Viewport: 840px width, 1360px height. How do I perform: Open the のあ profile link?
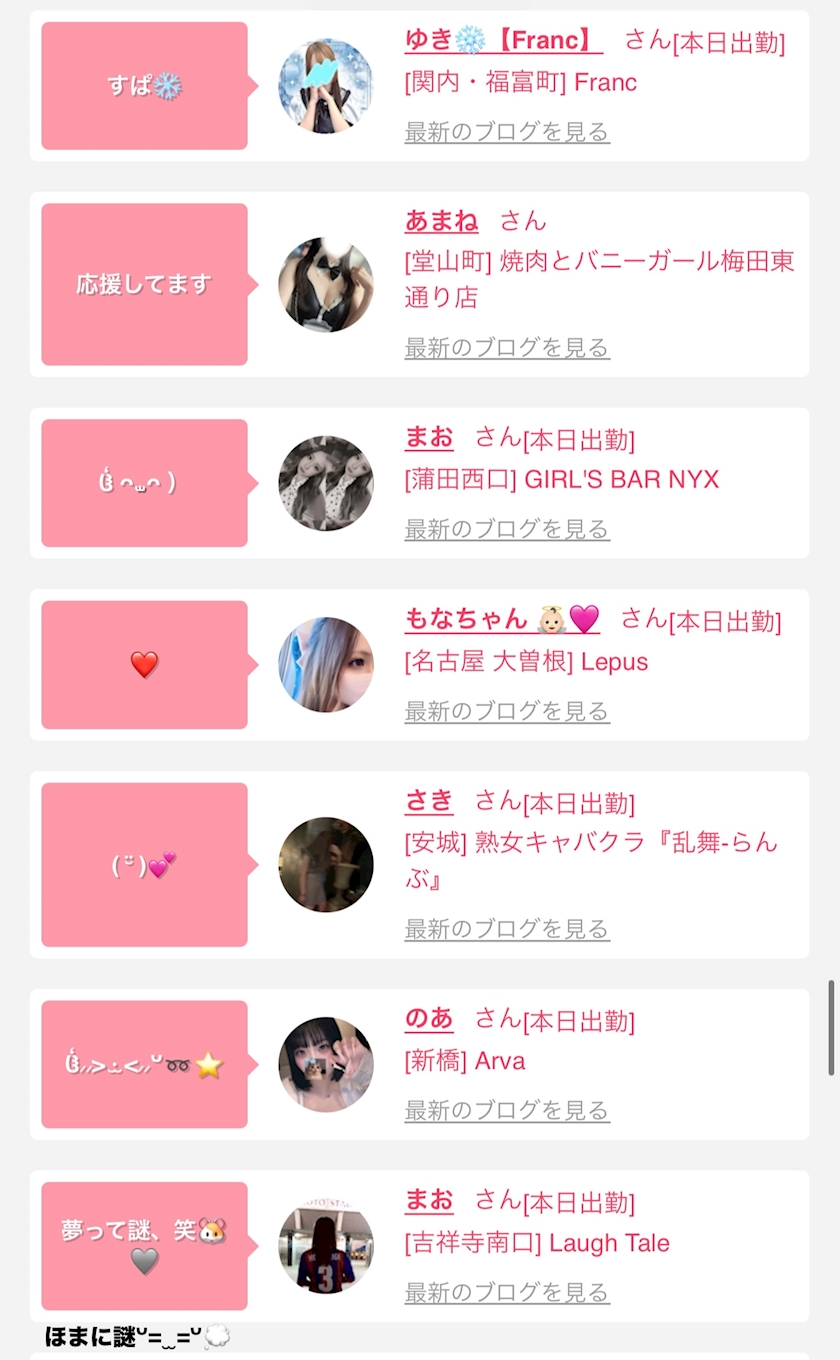pyautogui.click(x=429, y=1019)
